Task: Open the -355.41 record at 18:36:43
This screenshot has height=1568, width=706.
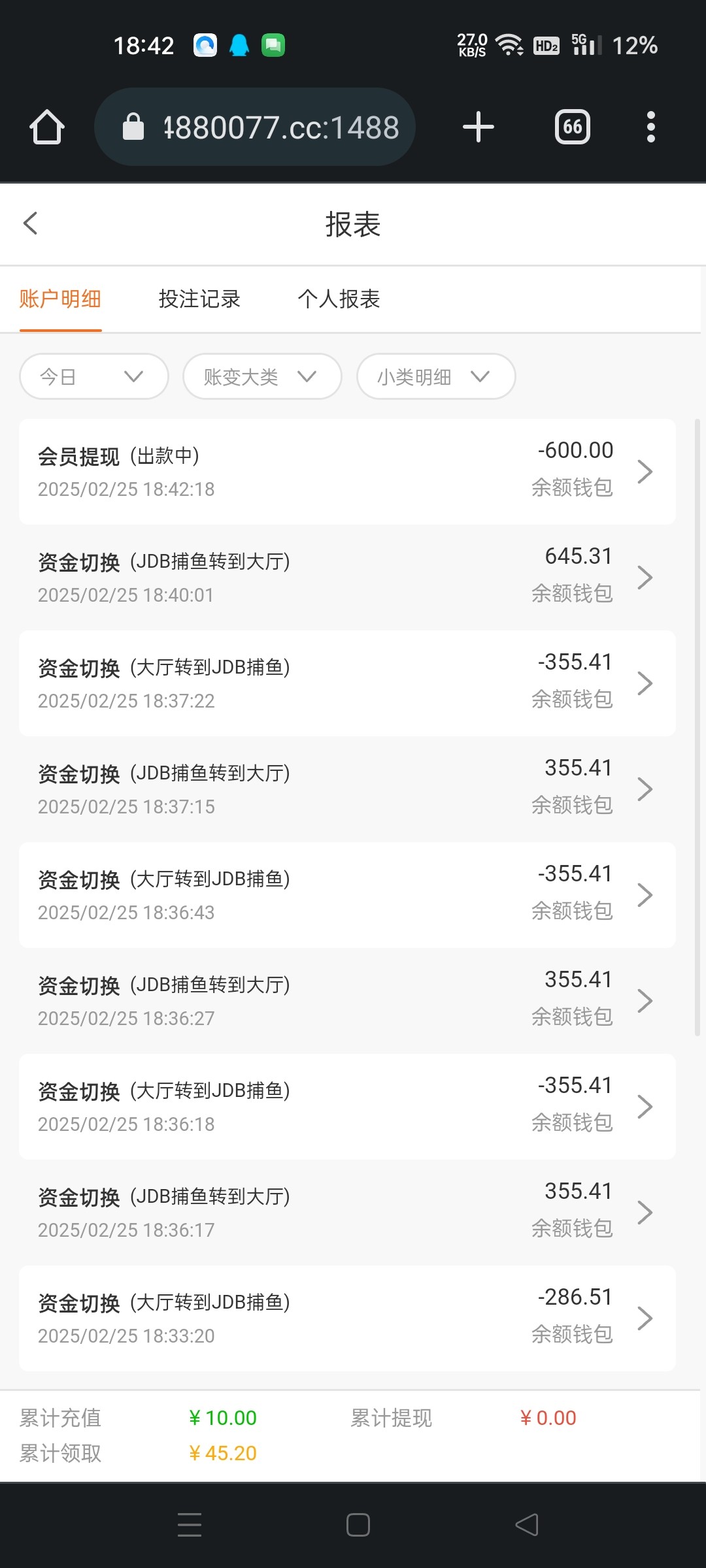Action: point(347,895)
